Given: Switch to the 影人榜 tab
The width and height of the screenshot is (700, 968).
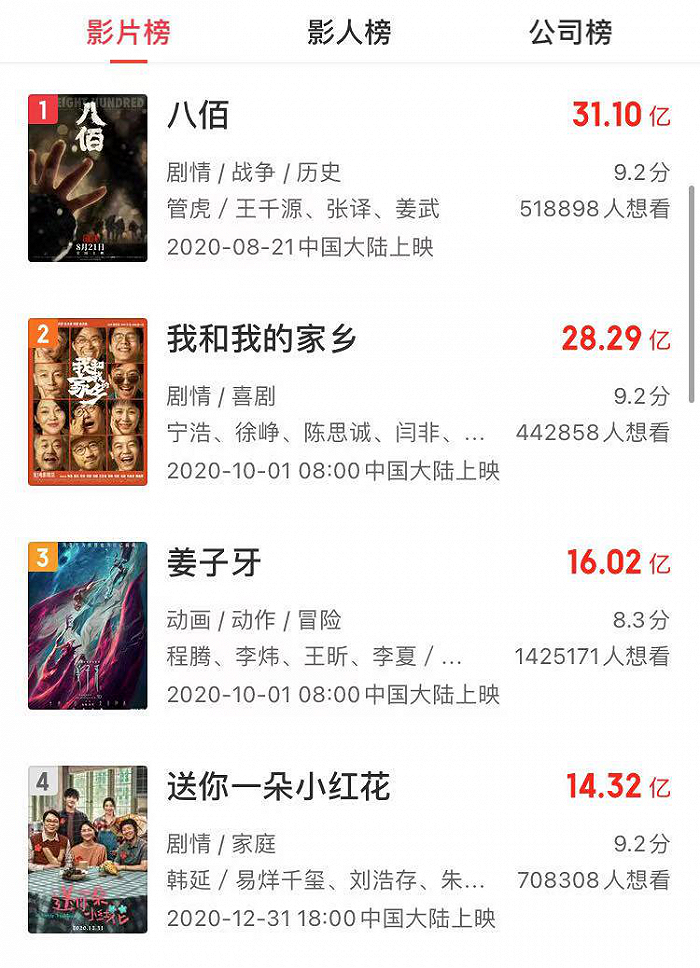Looking at the screenshot, I should [349, 32].
